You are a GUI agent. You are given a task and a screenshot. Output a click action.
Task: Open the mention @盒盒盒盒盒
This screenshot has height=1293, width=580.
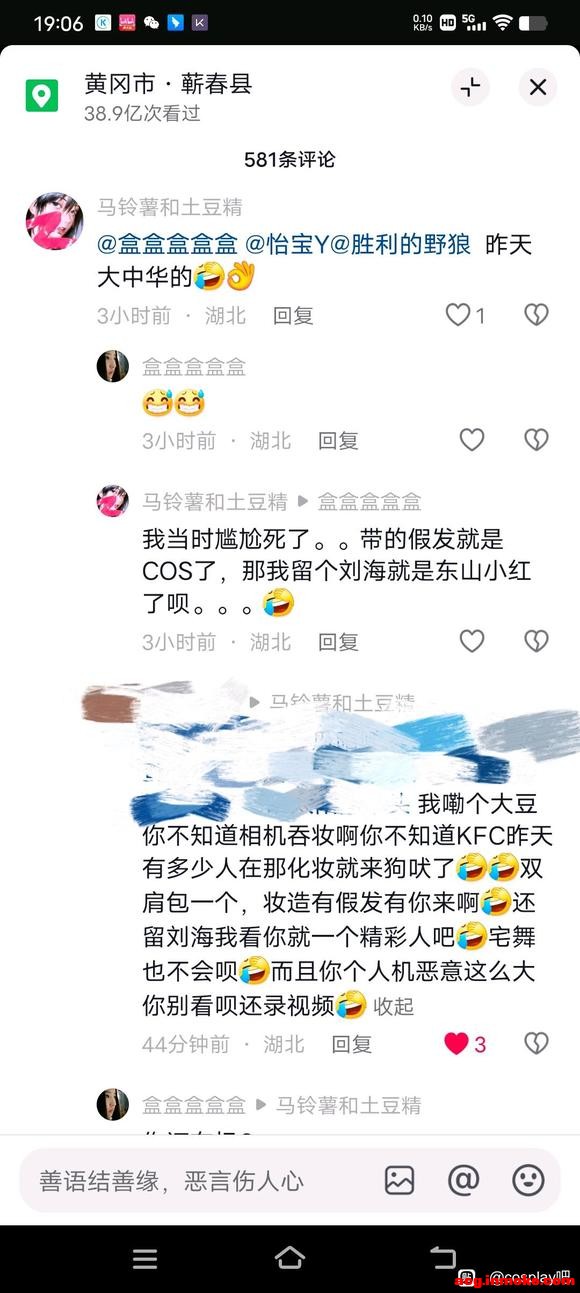[167, 244]
